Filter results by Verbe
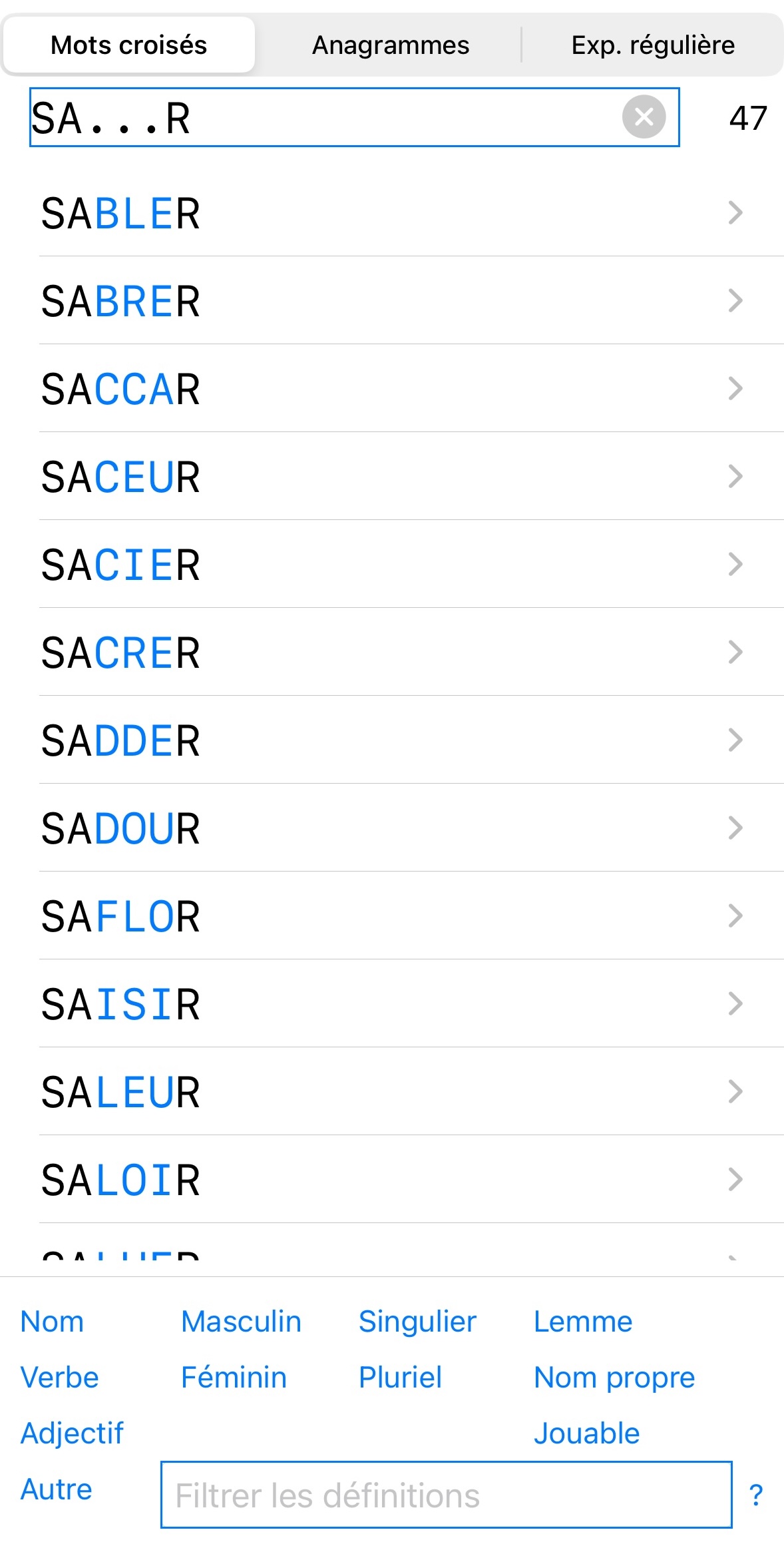This screenshot has width=784, height=1548. 59,1378
